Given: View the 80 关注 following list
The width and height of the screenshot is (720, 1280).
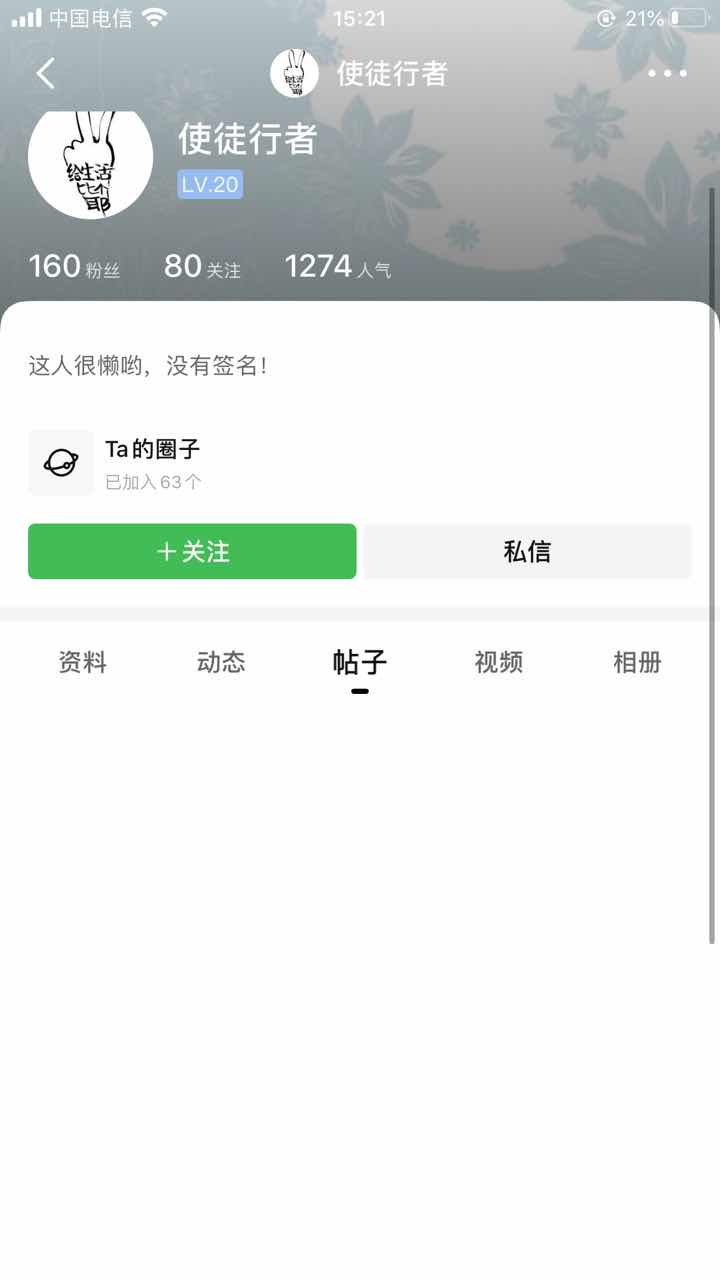Looking at the screenshot, I should [x=202, y=267].
